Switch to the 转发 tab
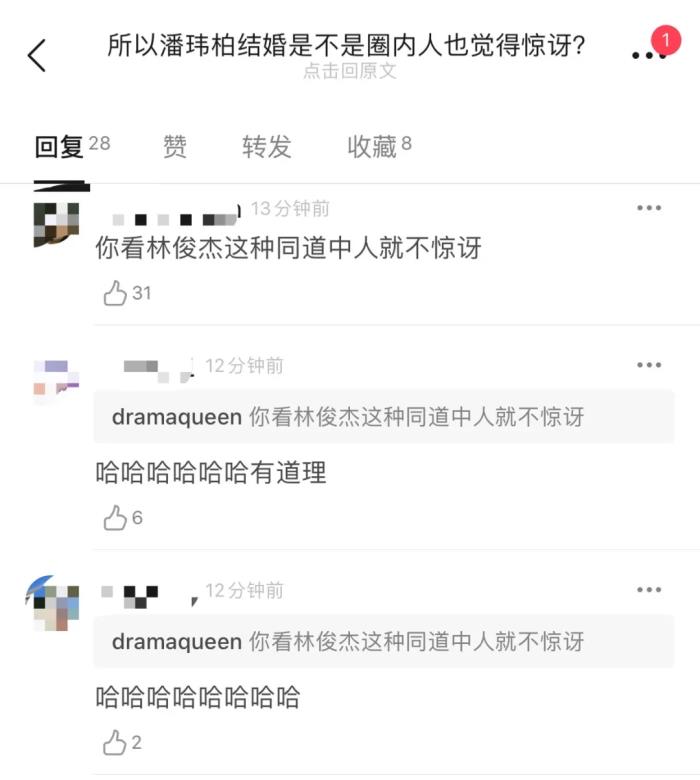Viewport: 700px width, 780px height. pyautogui.click(x=266, y=147)
